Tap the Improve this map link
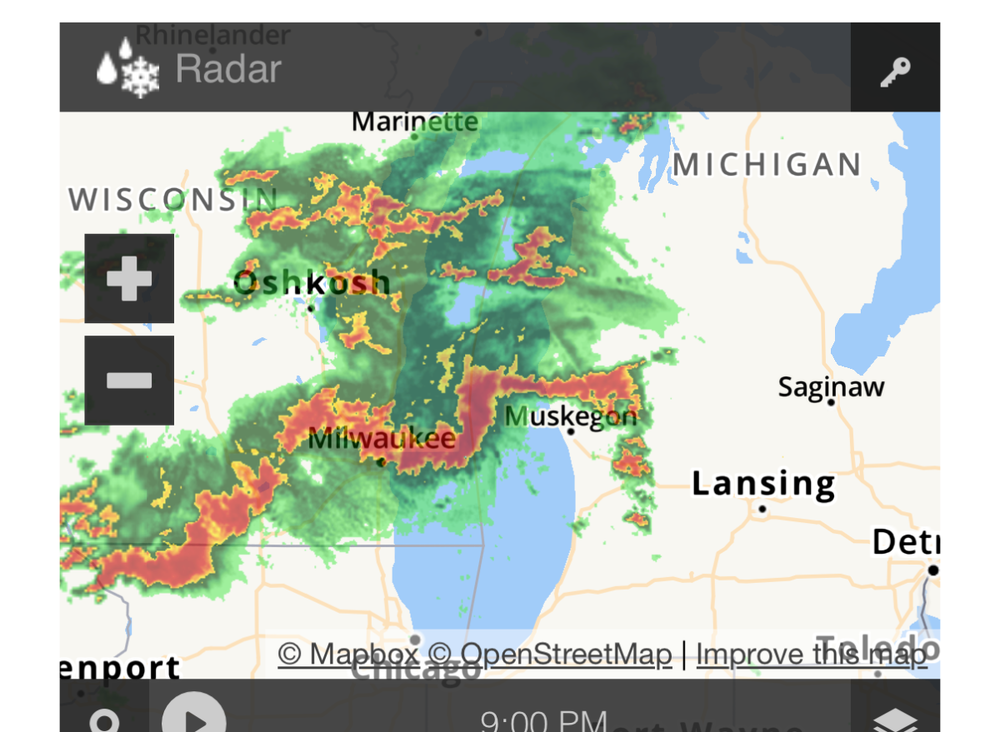This screenshot has width=1000, height=732. [811, 654]
